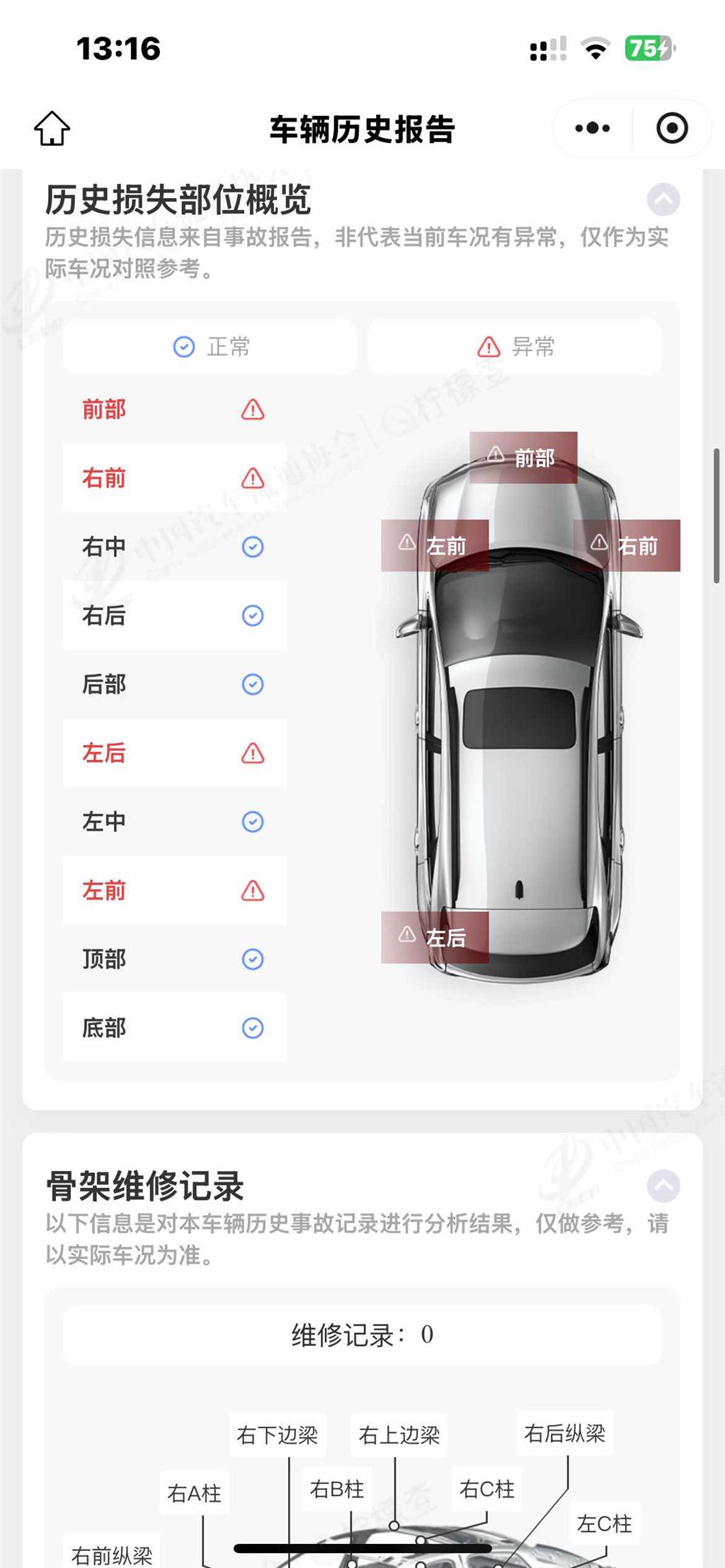Select the 正常 filter option
Screen dimensions: 725x1568
210,346
